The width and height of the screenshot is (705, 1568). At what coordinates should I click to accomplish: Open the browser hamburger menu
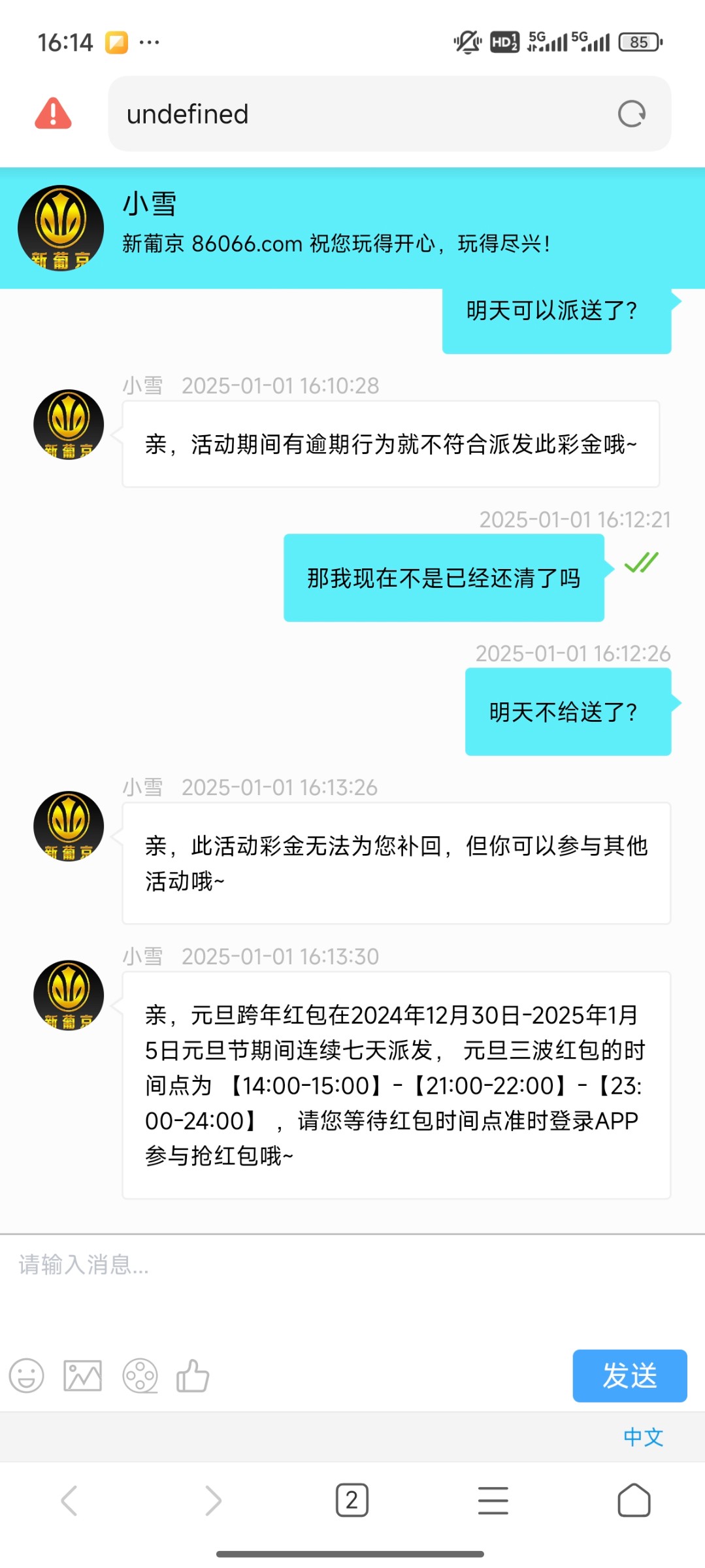tap(493, 1500)
